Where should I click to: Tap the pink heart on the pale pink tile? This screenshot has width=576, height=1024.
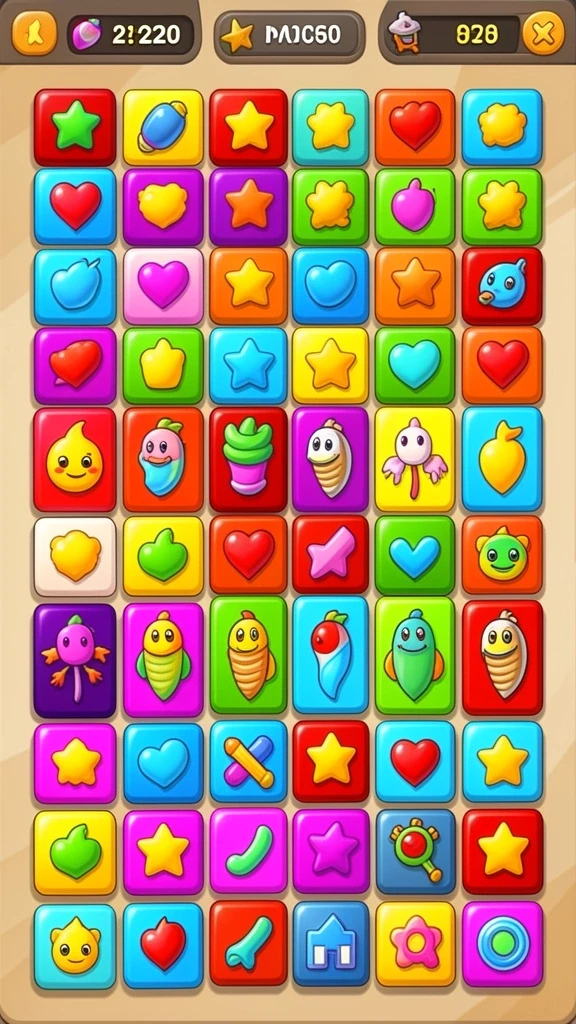163,286
